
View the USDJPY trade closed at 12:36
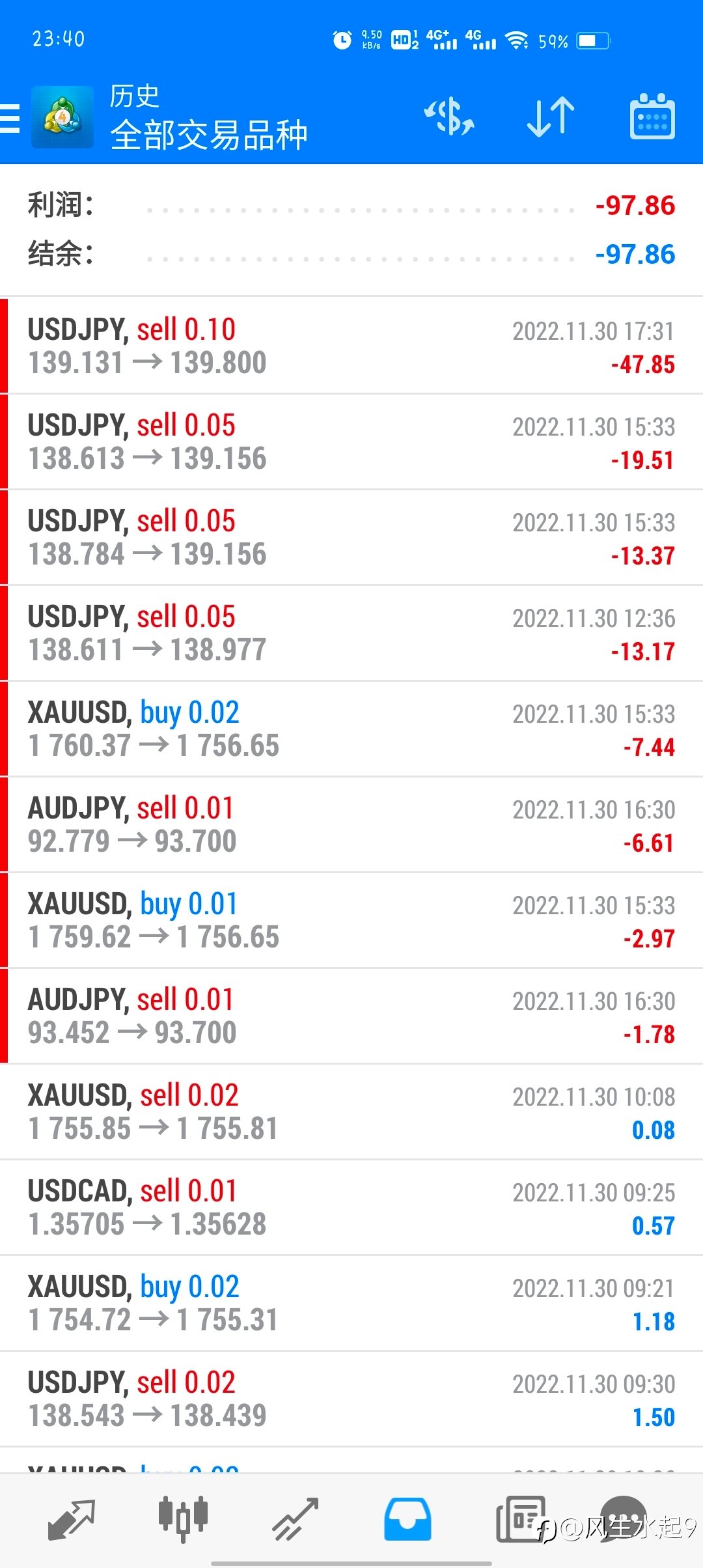point(351,633)
